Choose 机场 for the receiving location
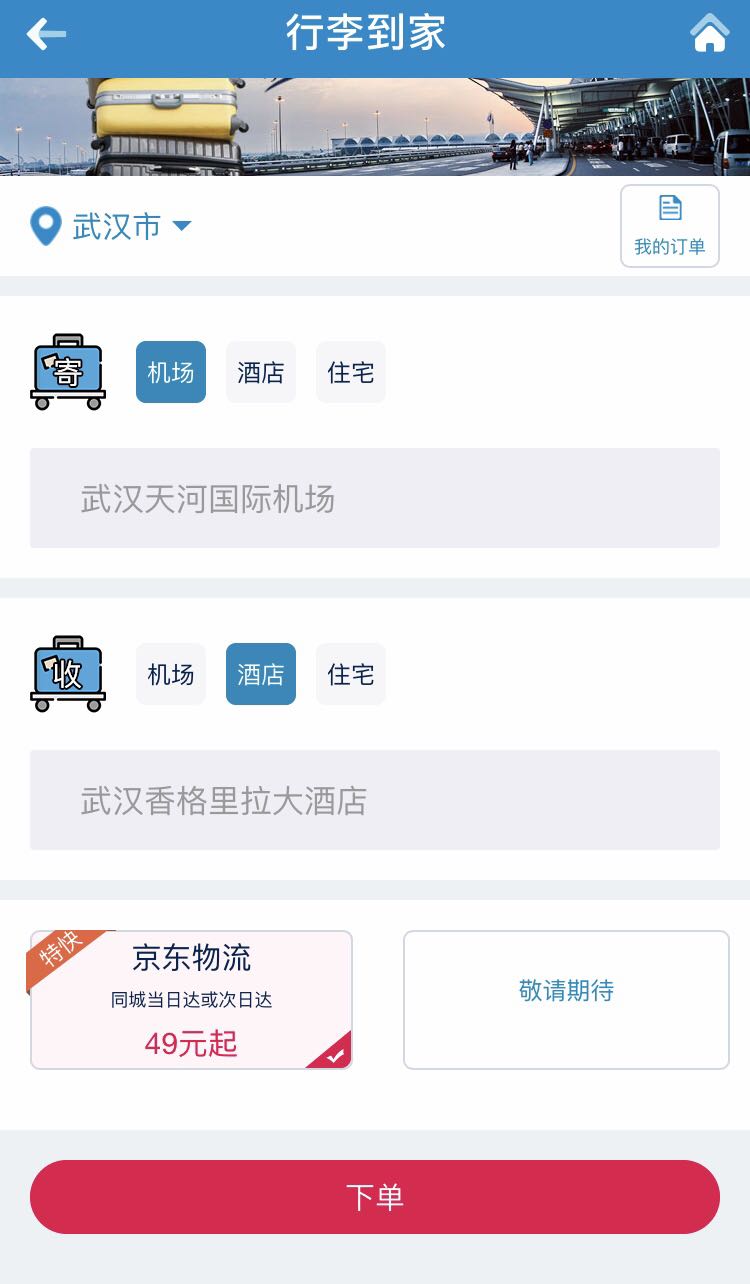Viewport: 750px width, 1284px height. (171, 674)
